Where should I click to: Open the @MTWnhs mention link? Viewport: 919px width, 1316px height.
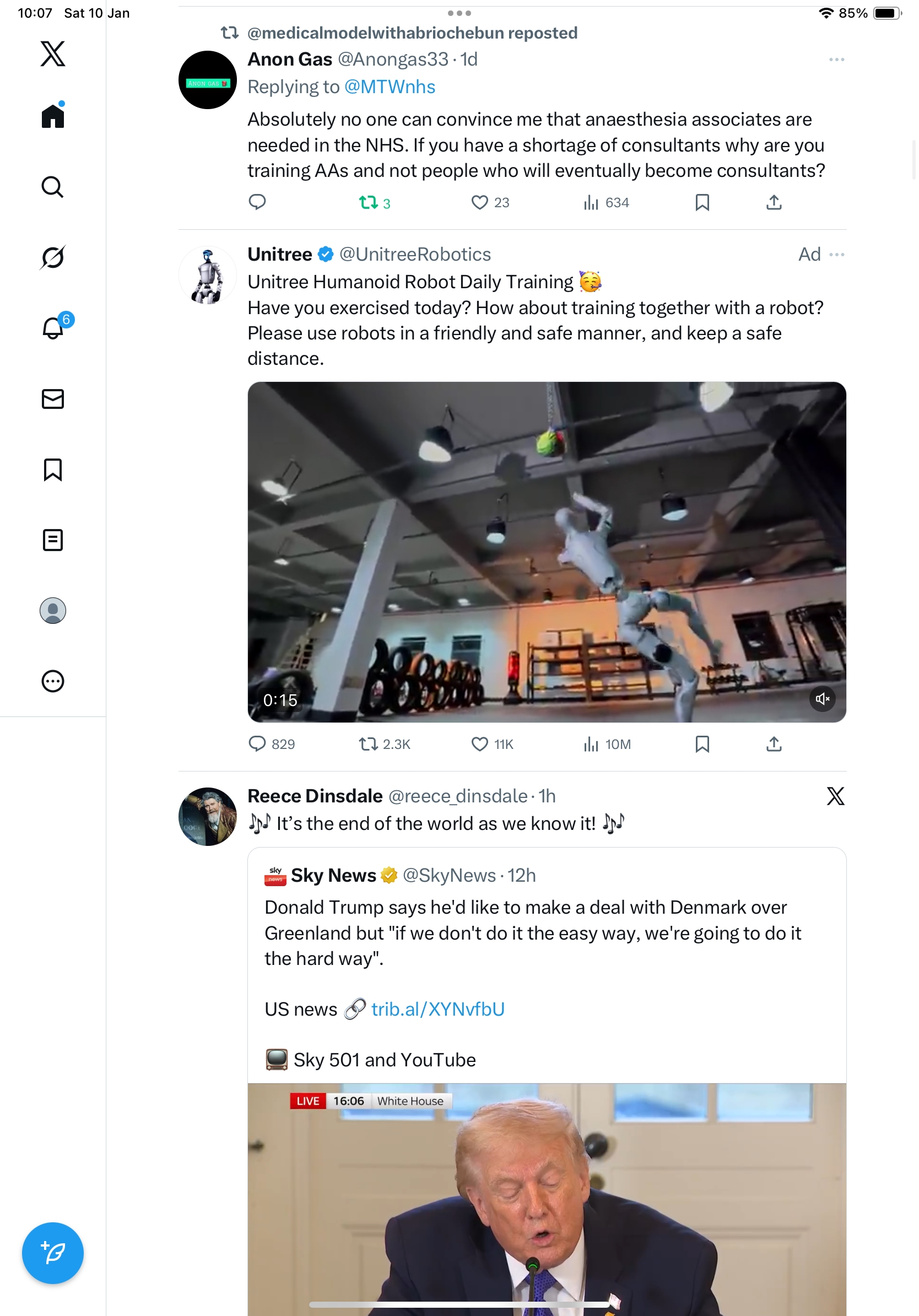[390, 87]
